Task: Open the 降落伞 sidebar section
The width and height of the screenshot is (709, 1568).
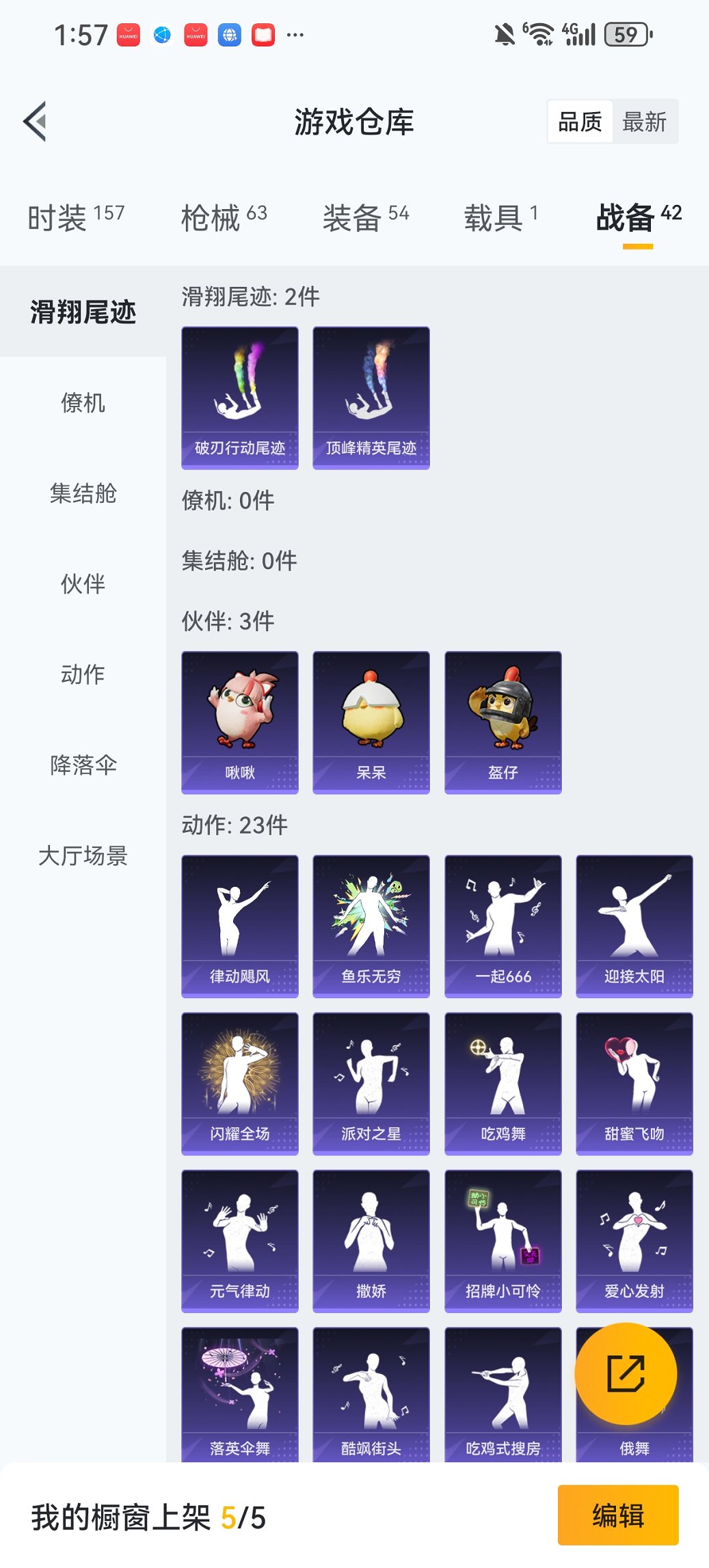Action: [82, 765]
